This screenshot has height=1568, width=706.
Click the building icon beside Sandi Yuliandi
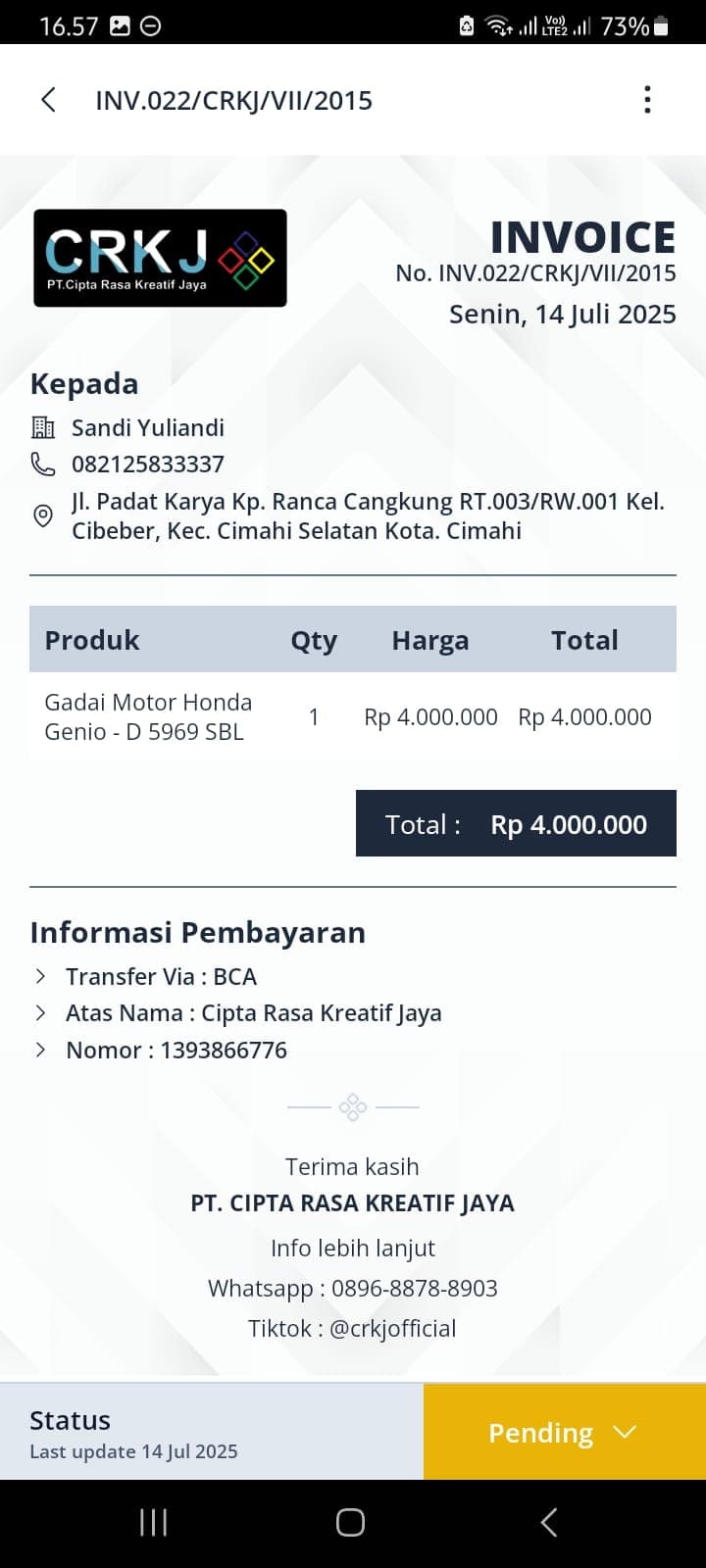pos(43,427)
